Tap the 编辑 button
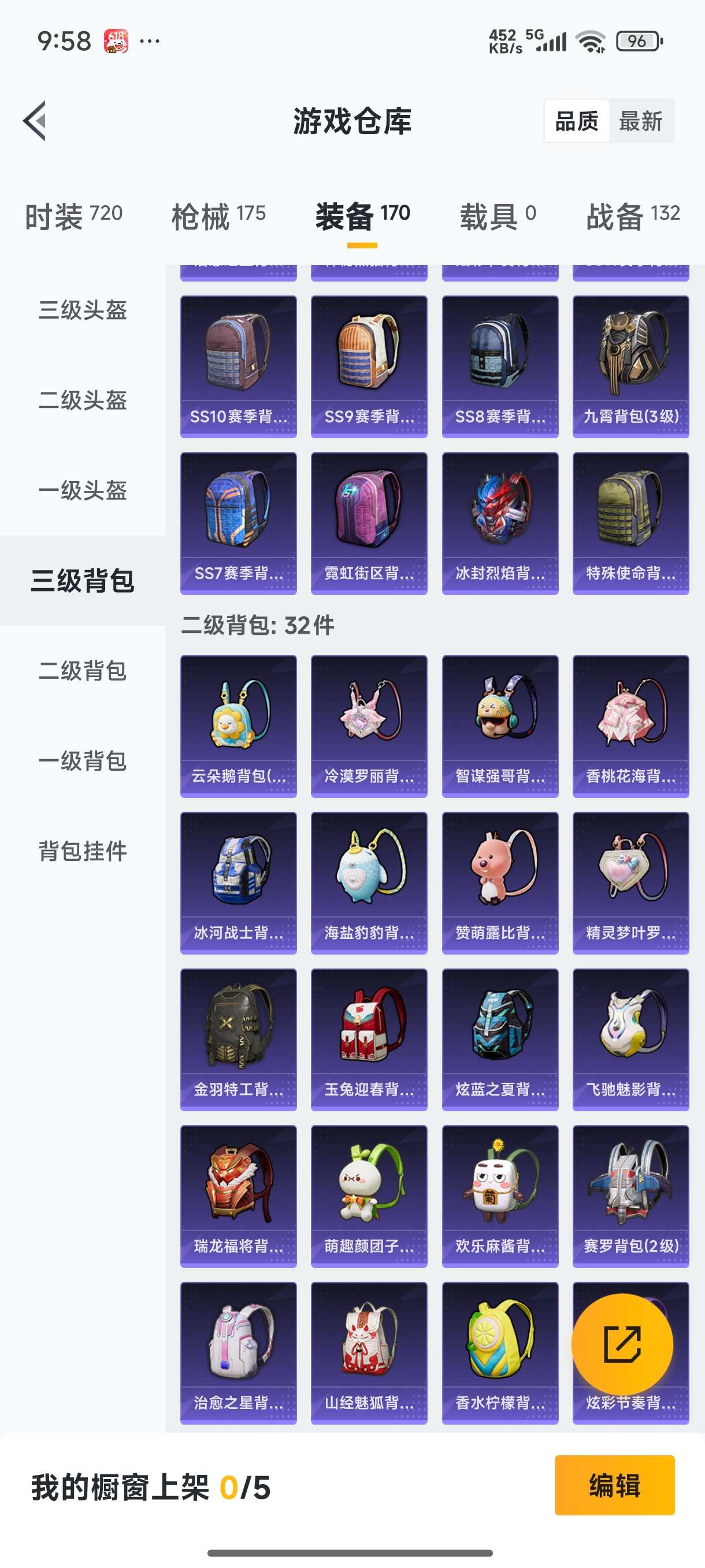Image resolution: width=705 pixels, height=1568 pixels. point(614,1484)
